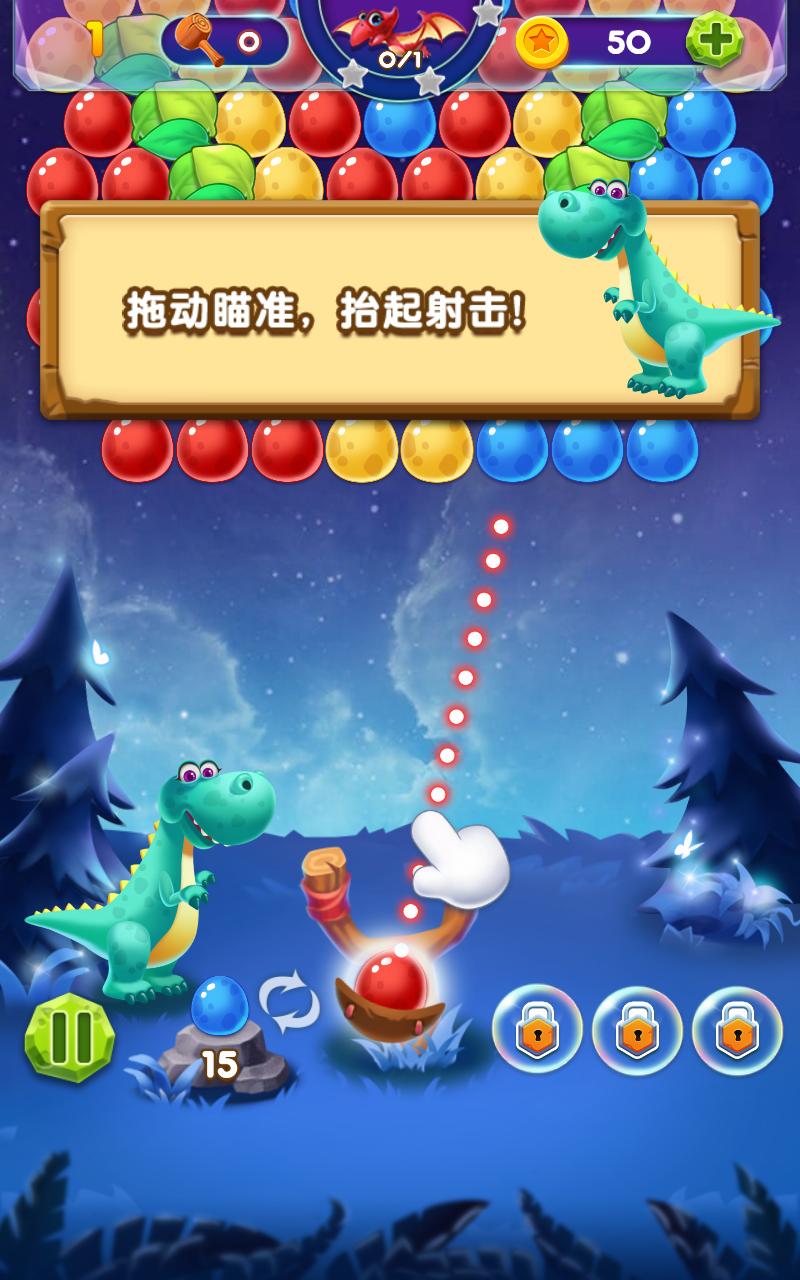This screenshot has width=800, height=1280.
Task: Select the blue next bubble on the rock
Action: point(219,1006)
